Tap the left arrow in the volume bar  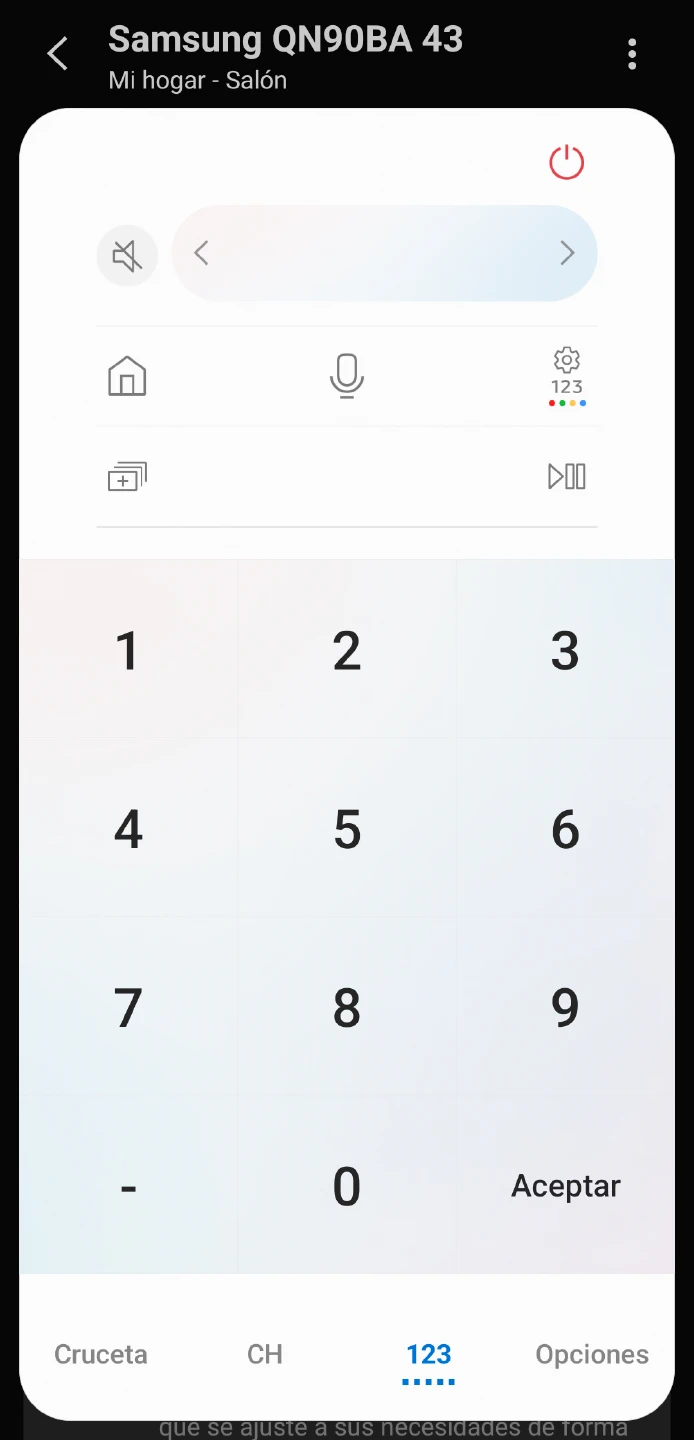pyautogui.click(x=202, y=254)
